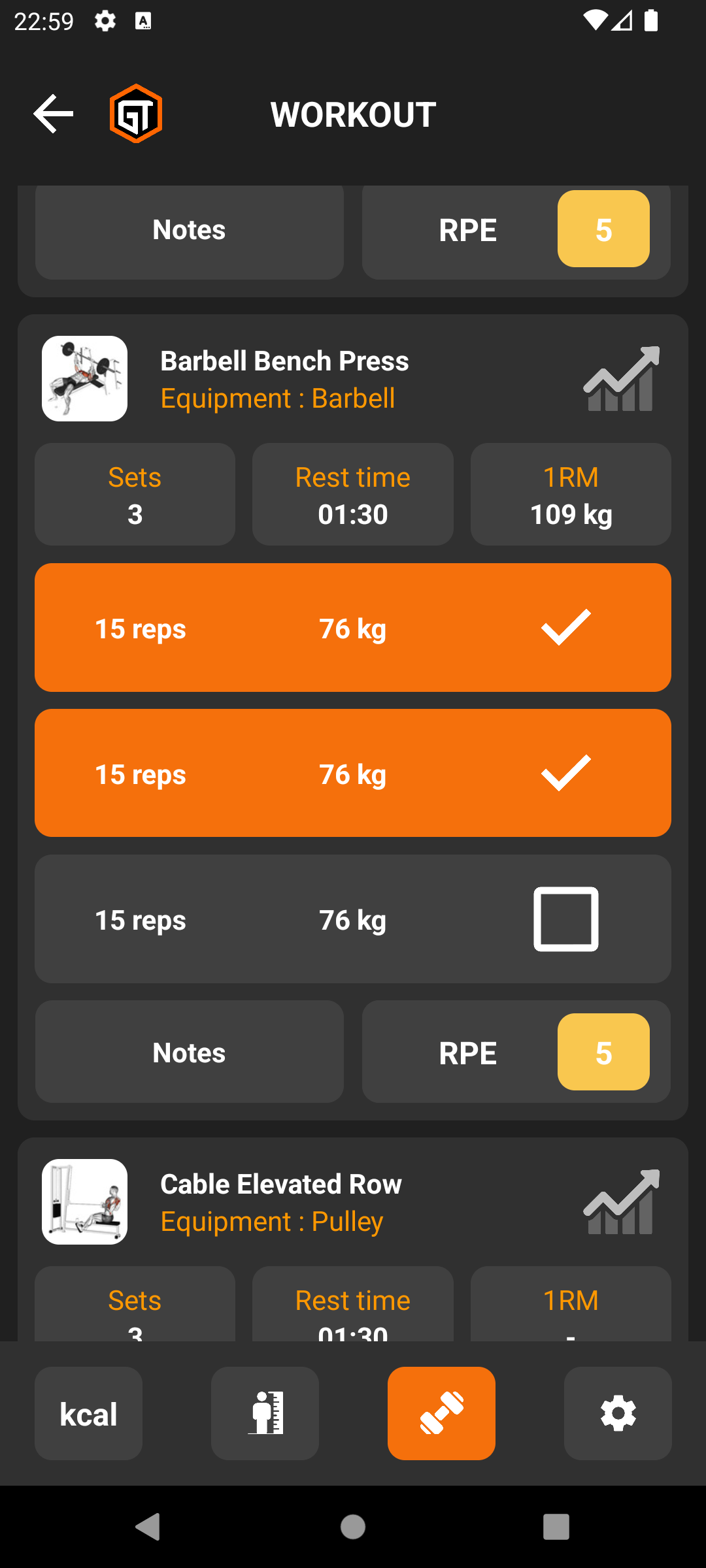The width and height of the screenshot is (706, 1568).
Task: Edit Sets count for Barbell Bench Press
Action: tap(135, 495)
